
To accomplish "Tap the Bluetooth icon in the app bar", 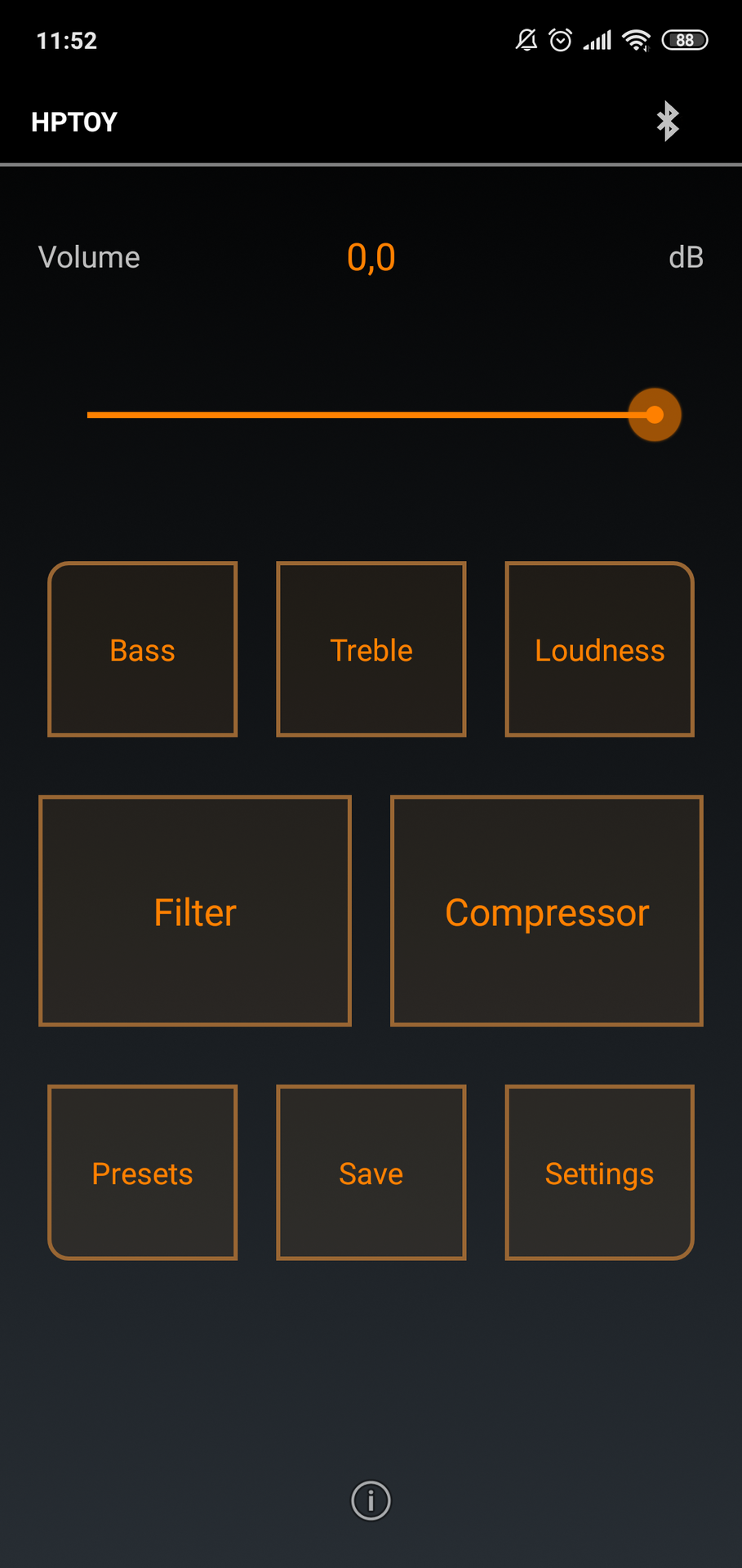I will (x=668, y=122).
